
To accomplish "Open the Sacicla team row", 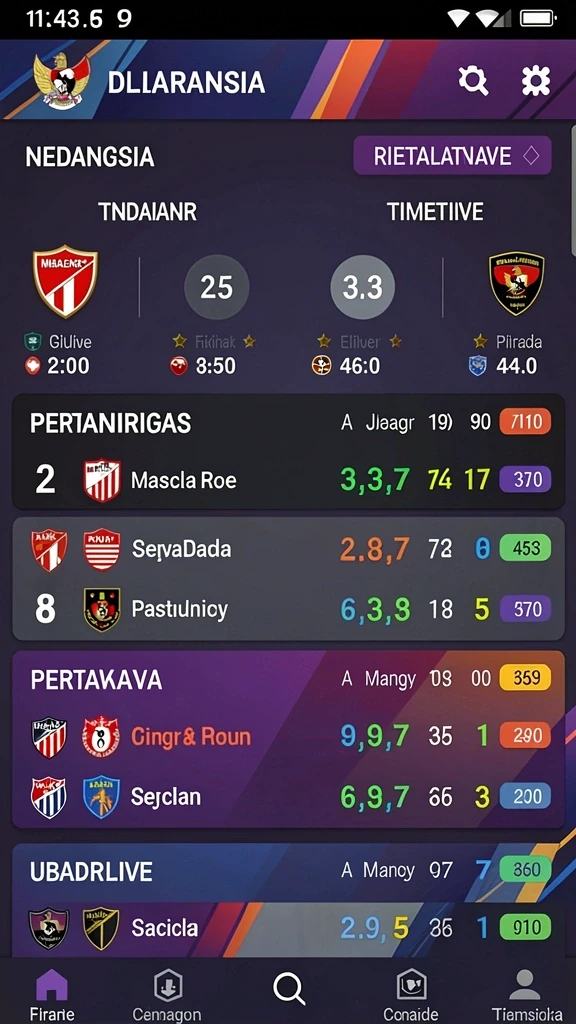I will click(288, 927).
